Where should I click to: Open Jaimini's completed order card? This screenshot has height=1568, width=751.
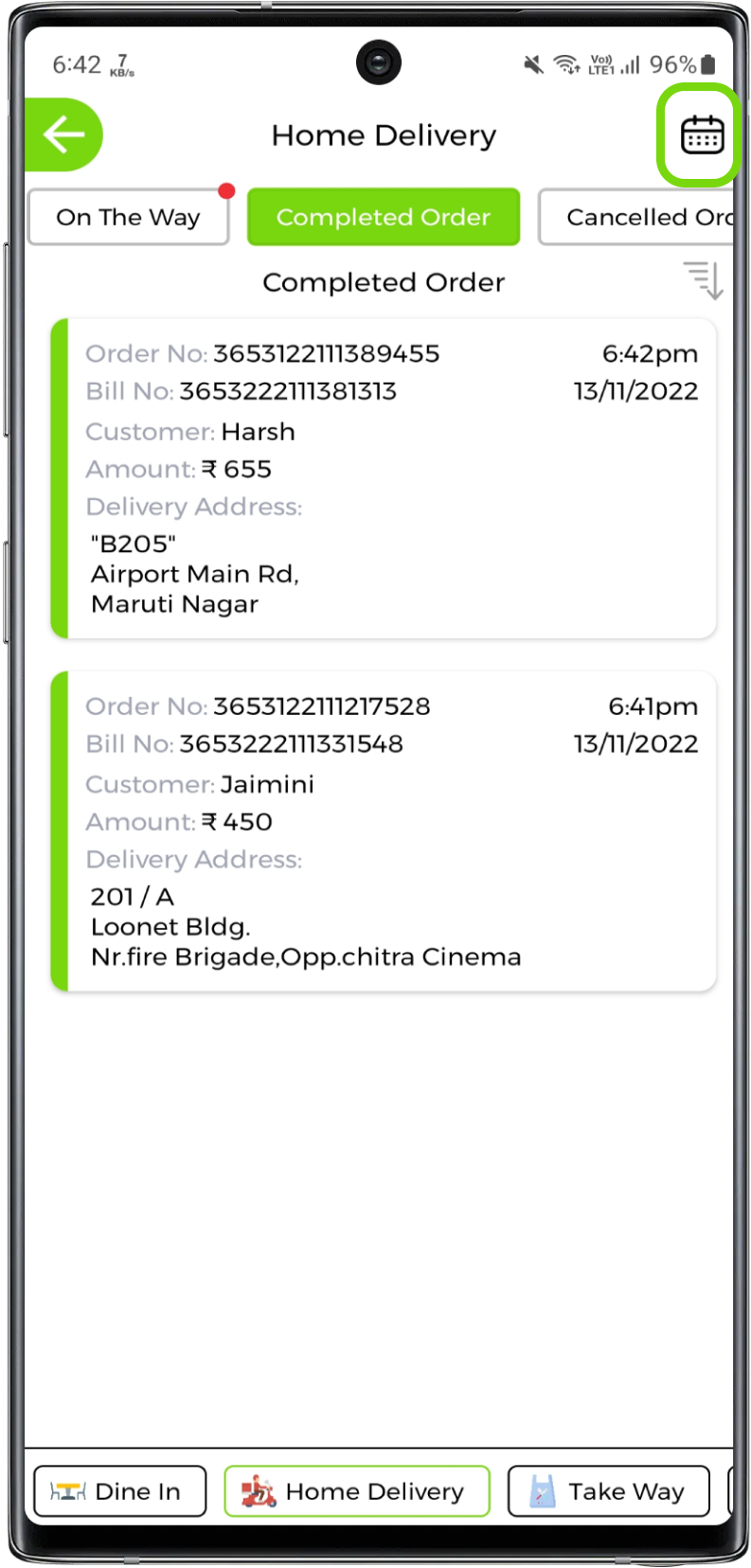[x=384, y=831]
